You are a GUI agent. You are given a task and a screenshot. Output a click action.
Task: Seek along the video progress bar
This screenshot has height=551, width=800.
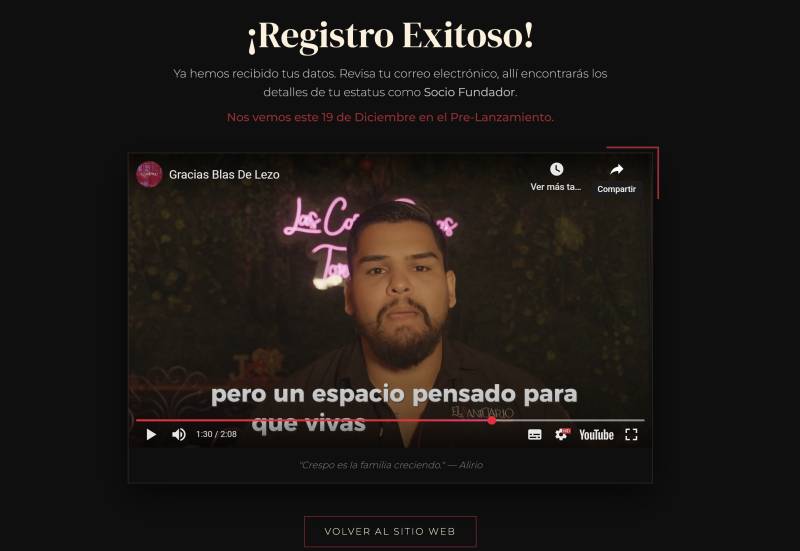(390, 420)
